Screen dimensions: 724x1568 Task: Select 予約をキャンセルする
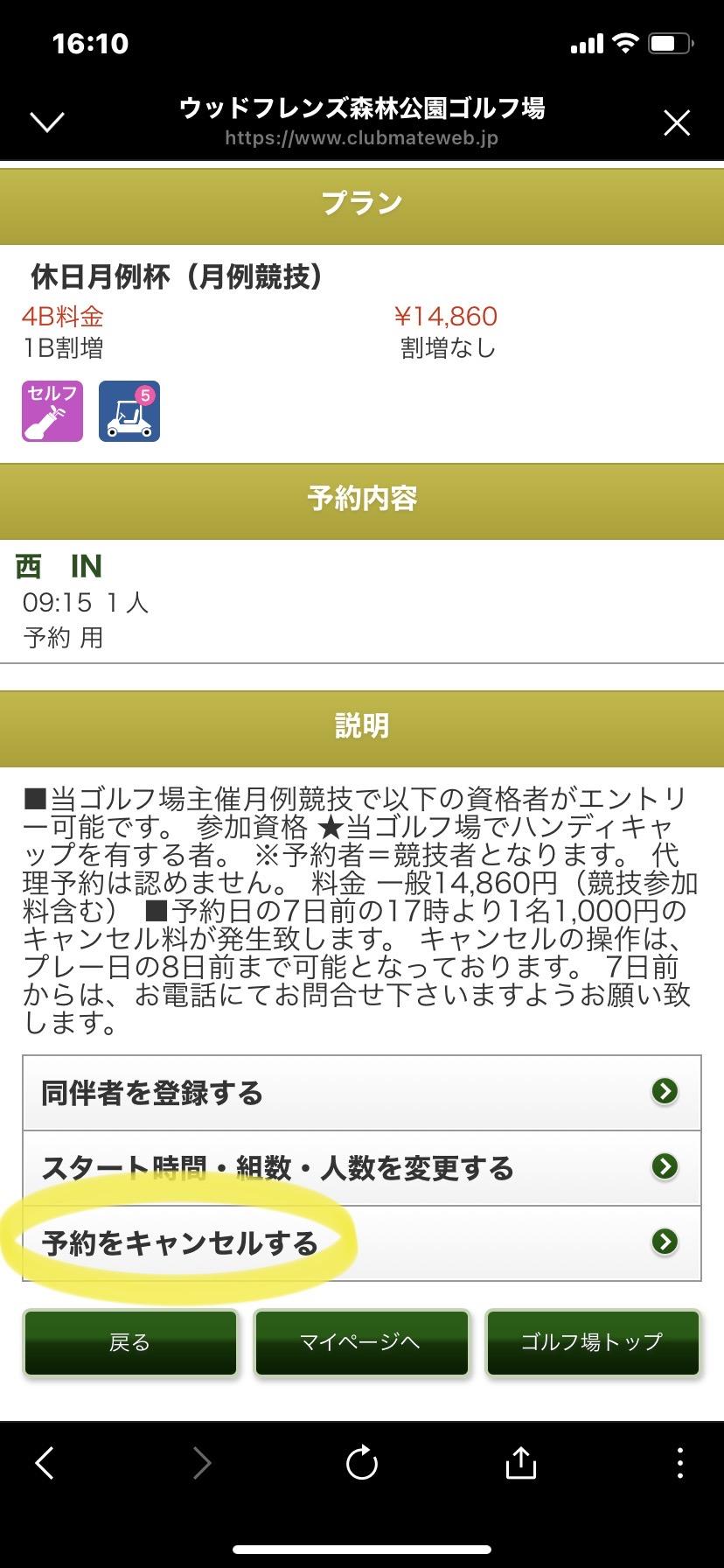[361, 1242]
